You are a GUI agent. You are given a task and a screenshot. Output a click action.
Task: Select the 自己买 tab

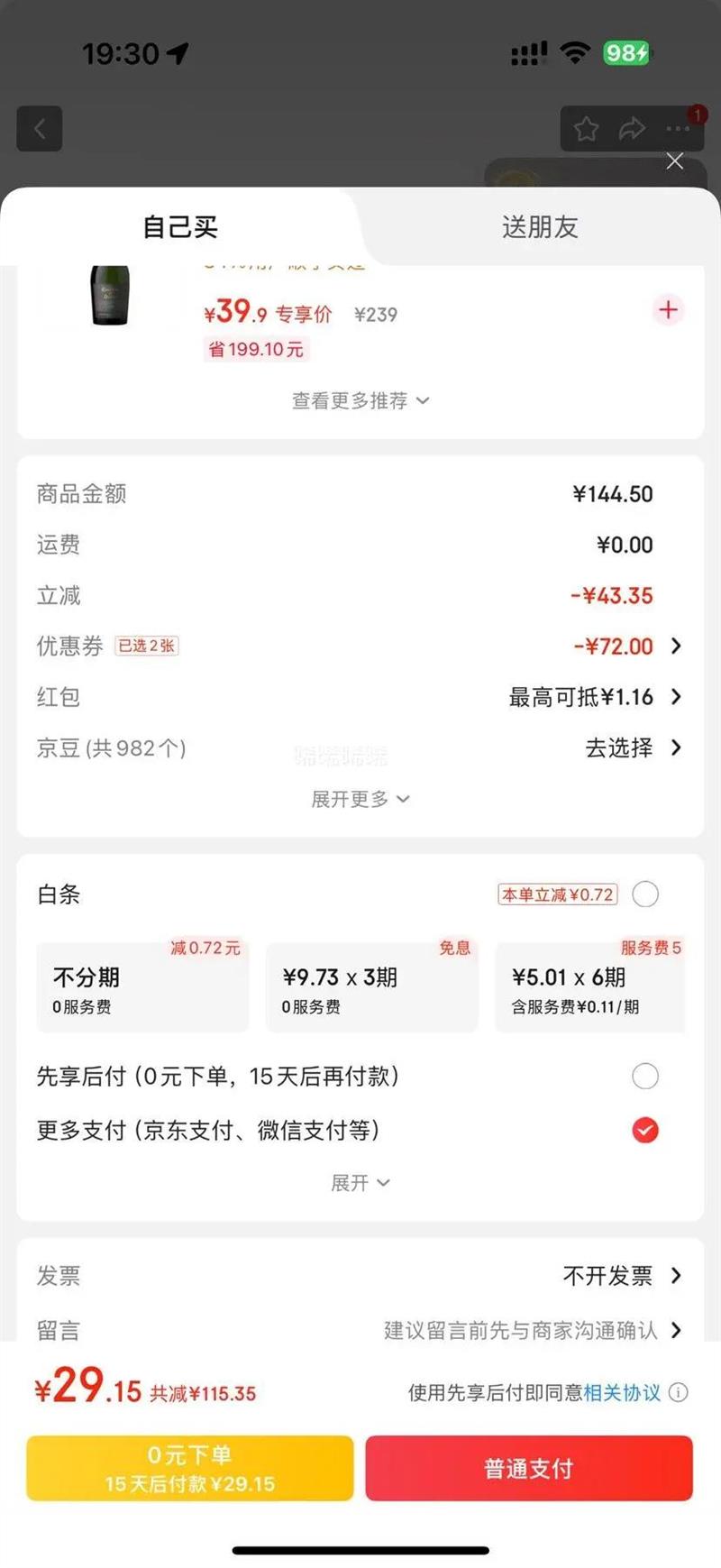click(x=180, y=227)
